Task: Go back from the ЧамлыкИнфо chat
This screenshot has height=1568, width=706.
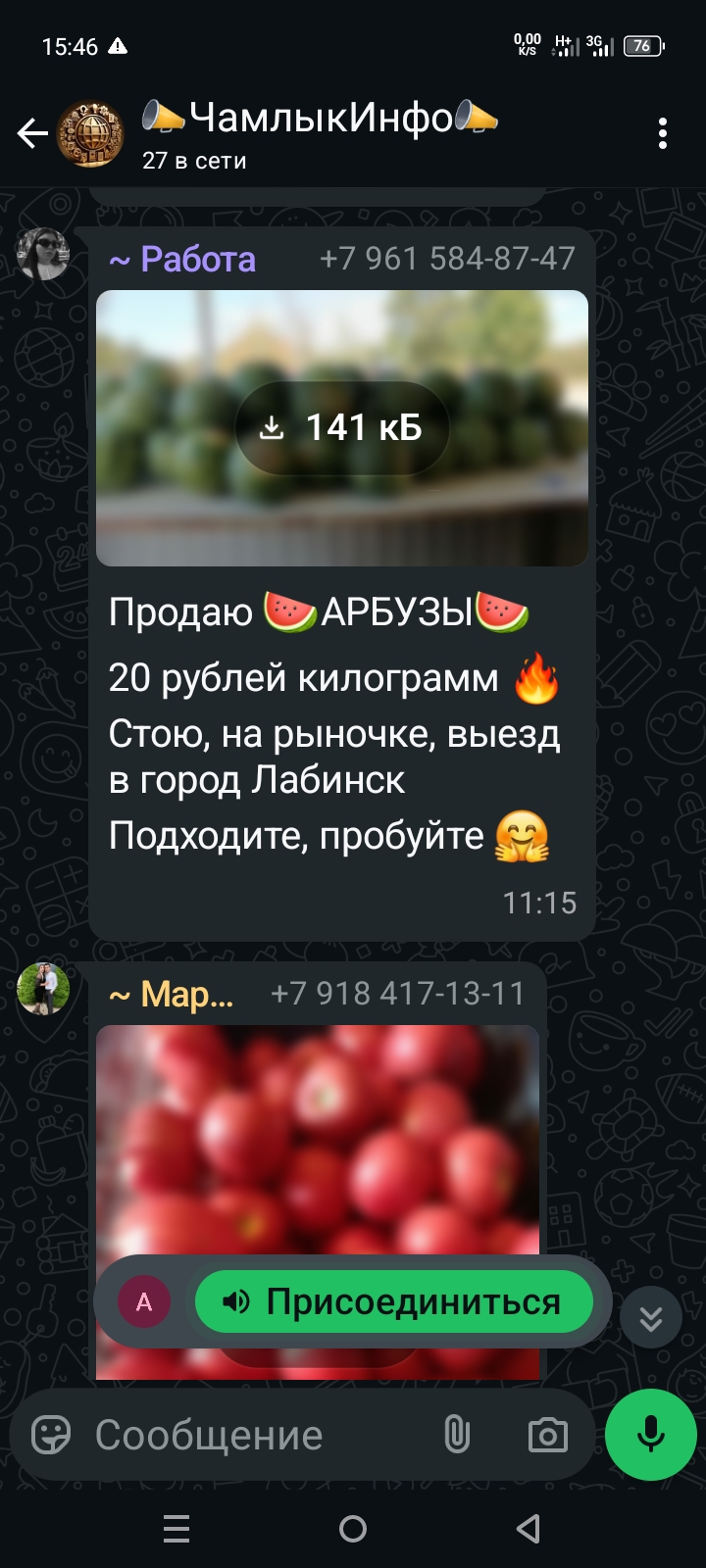Action: pyautogui.click(x=32, y=133)
